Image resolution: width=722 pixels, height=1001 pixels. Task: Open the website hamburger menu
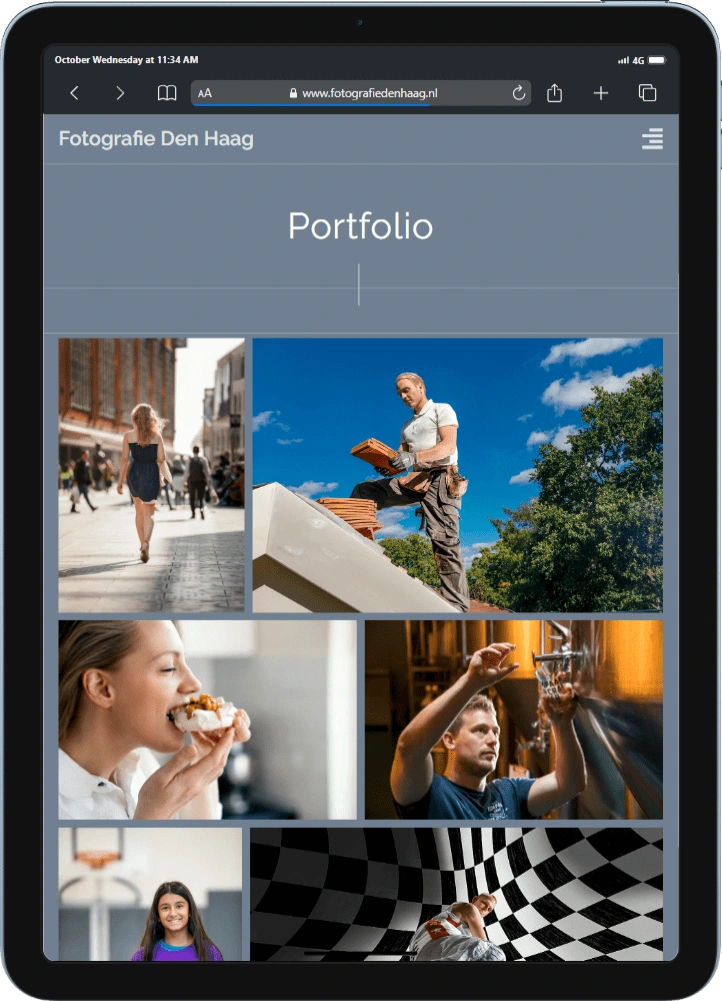click(652, 139)
